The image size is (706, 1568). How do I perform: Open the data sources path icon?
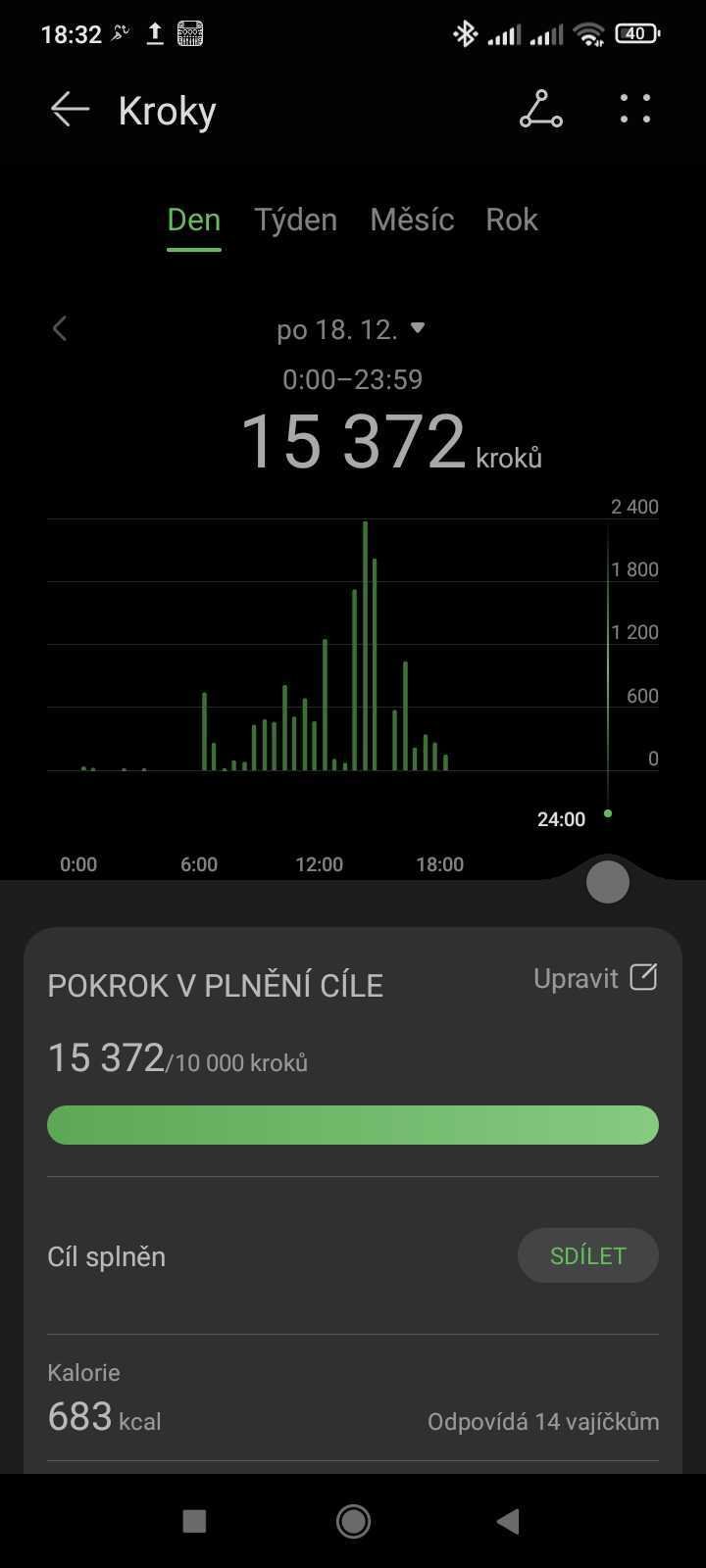(x=541, y=110)
